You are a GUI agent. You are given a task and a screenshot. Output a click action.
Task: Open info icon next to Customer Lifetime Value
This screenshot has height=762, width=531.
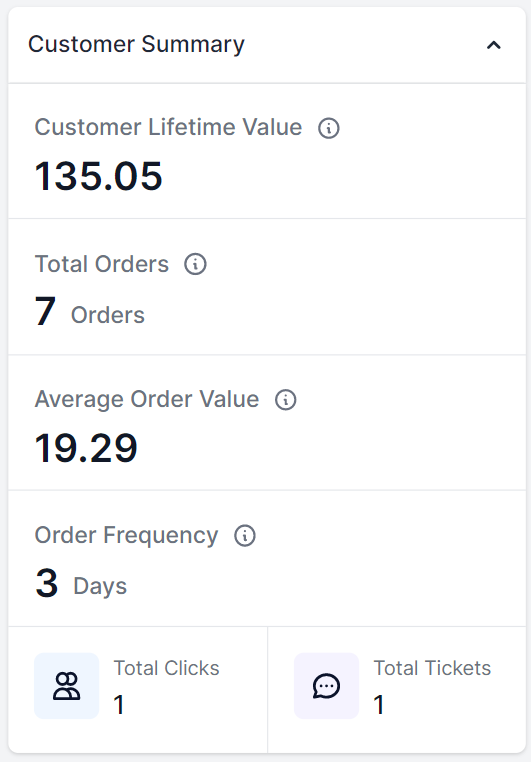(329, 128)
